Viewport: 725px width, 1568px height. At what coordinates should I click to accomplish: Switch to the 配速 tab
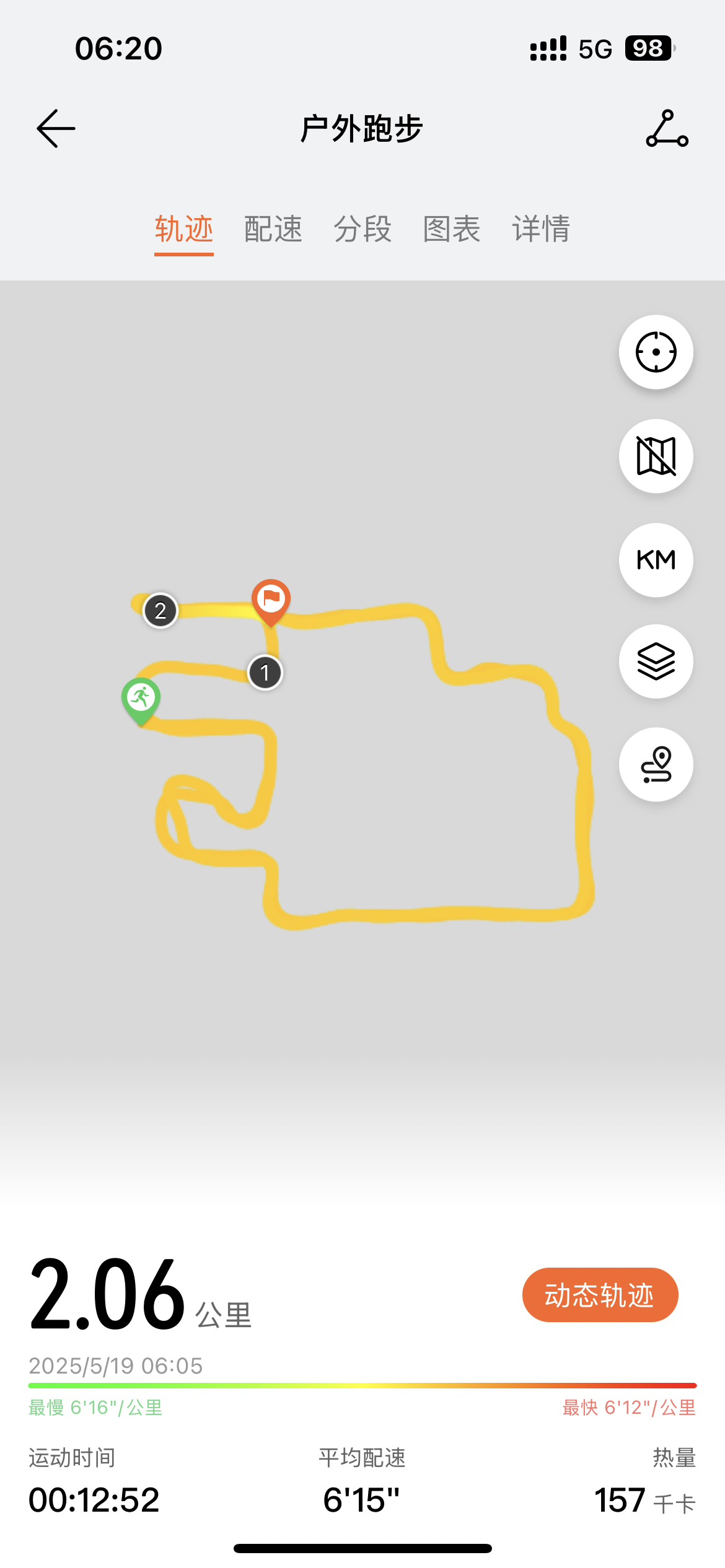click(273, 230)
